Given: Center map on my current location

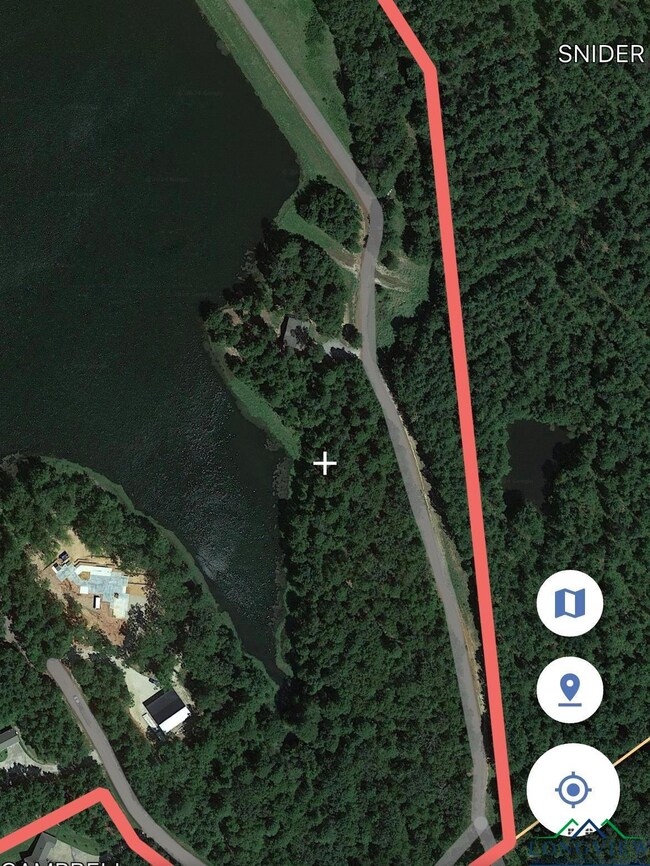Looking at the screenshot, I should click(x=572, y=790).
